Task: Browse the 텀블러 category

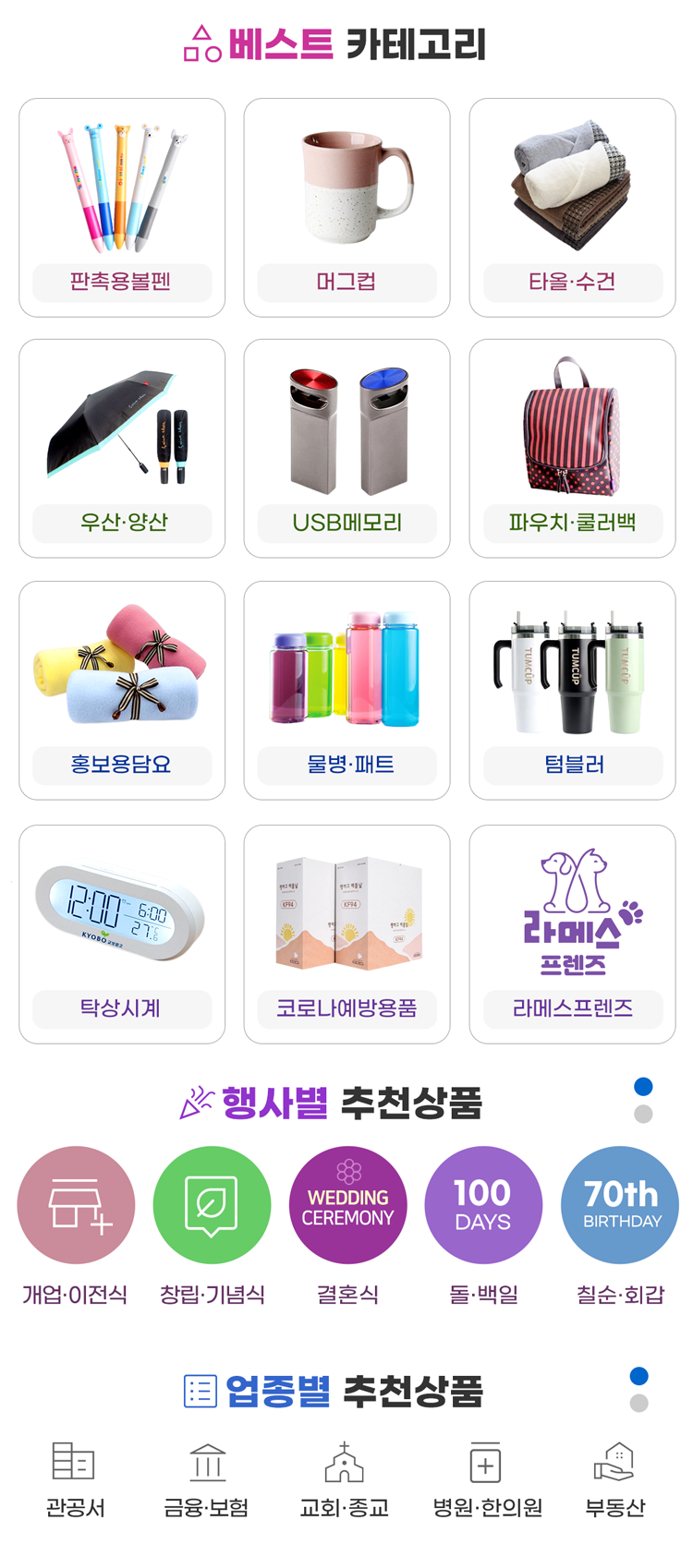Action: pos(572,691)
